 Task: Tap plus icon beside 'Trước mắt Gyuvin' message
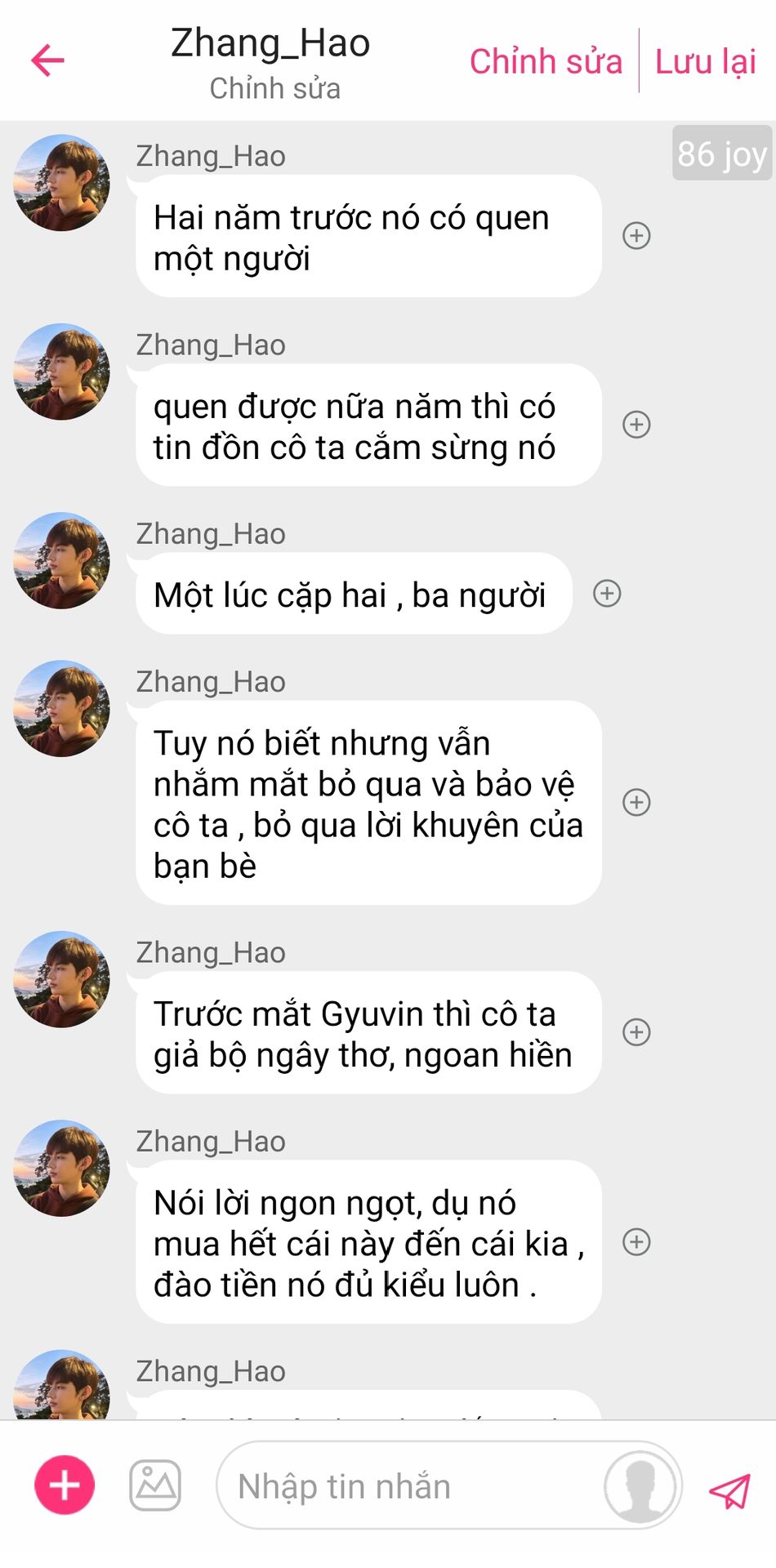pyautogui.click(x=636, y=1032)
